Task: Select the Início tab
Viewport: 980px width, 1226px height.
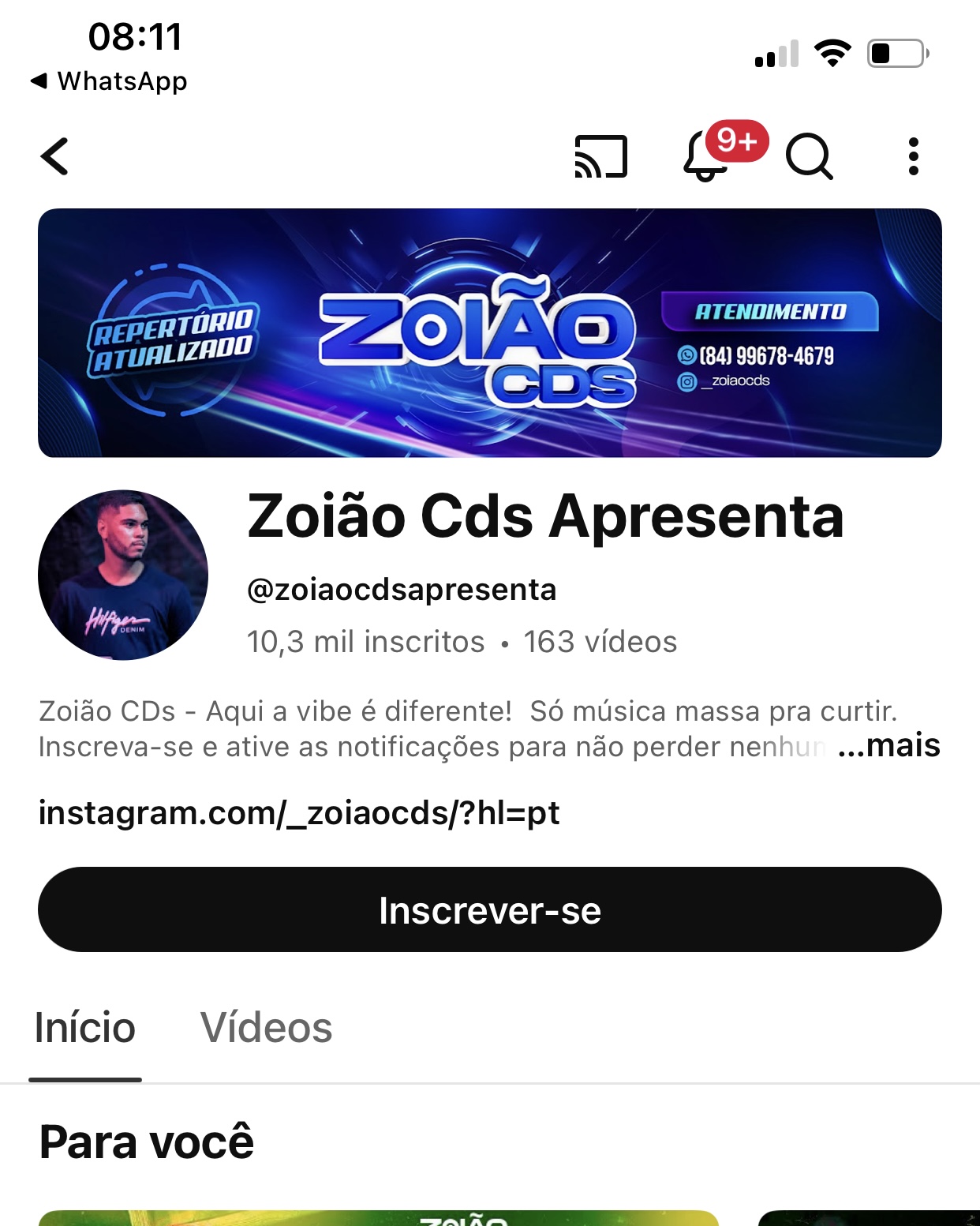Action: (85, 1028)
